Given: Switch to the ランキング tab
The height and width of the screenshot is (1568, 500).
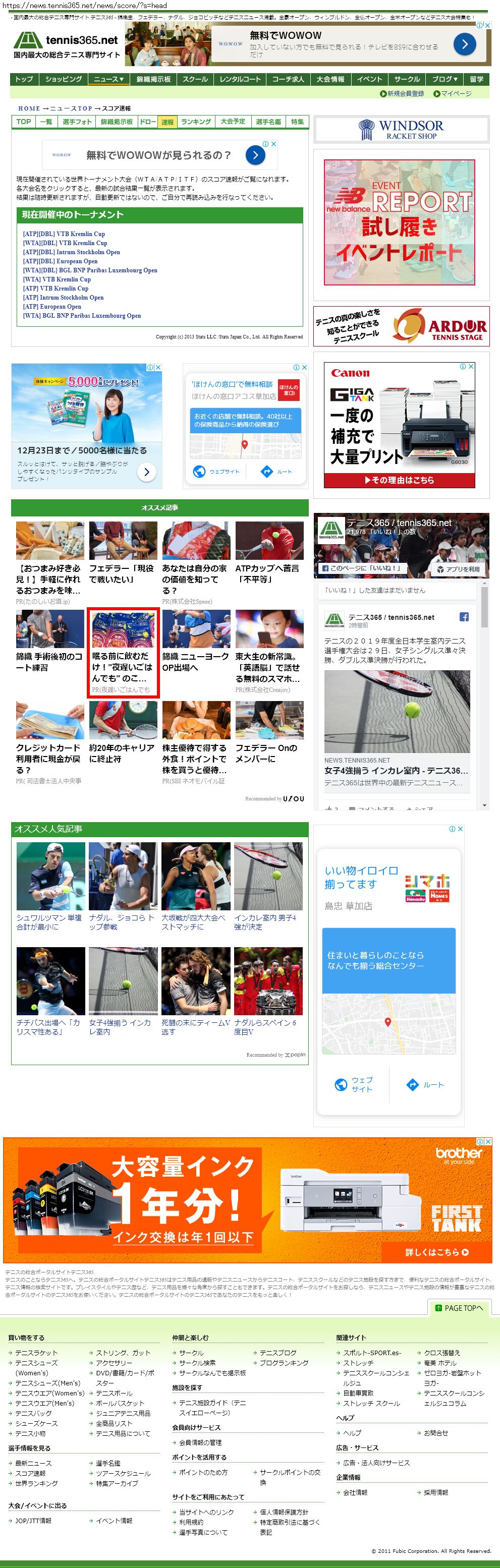Looking at the screenshot, I should coord(196,122).
